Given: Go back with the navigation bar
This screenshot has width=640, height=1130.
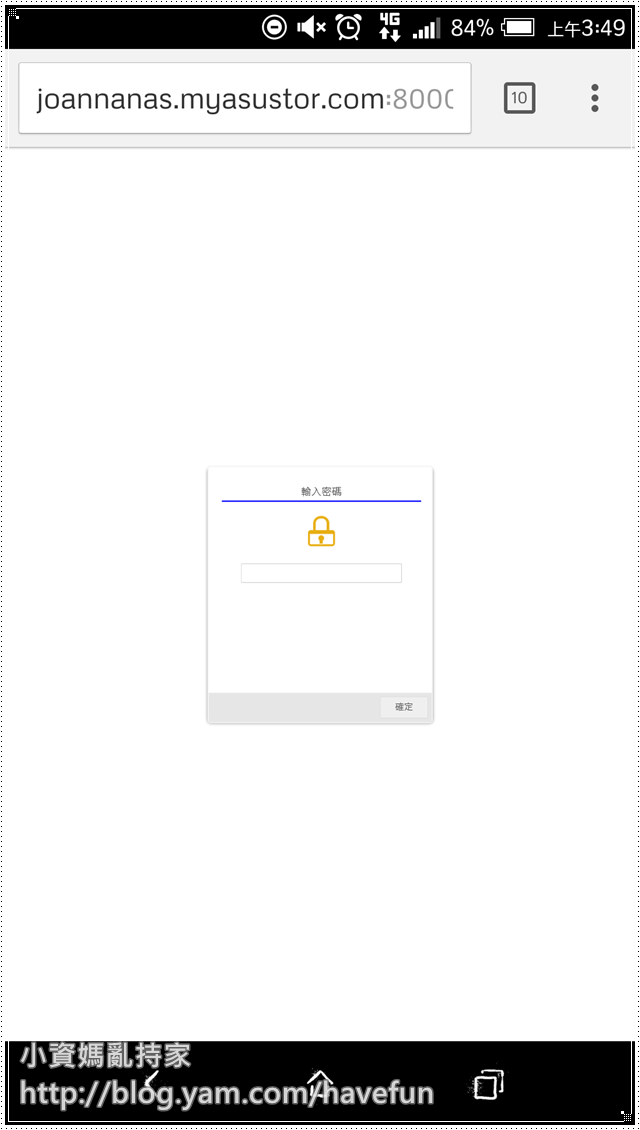Looking at the screenshot, I should coord(151,1083).
